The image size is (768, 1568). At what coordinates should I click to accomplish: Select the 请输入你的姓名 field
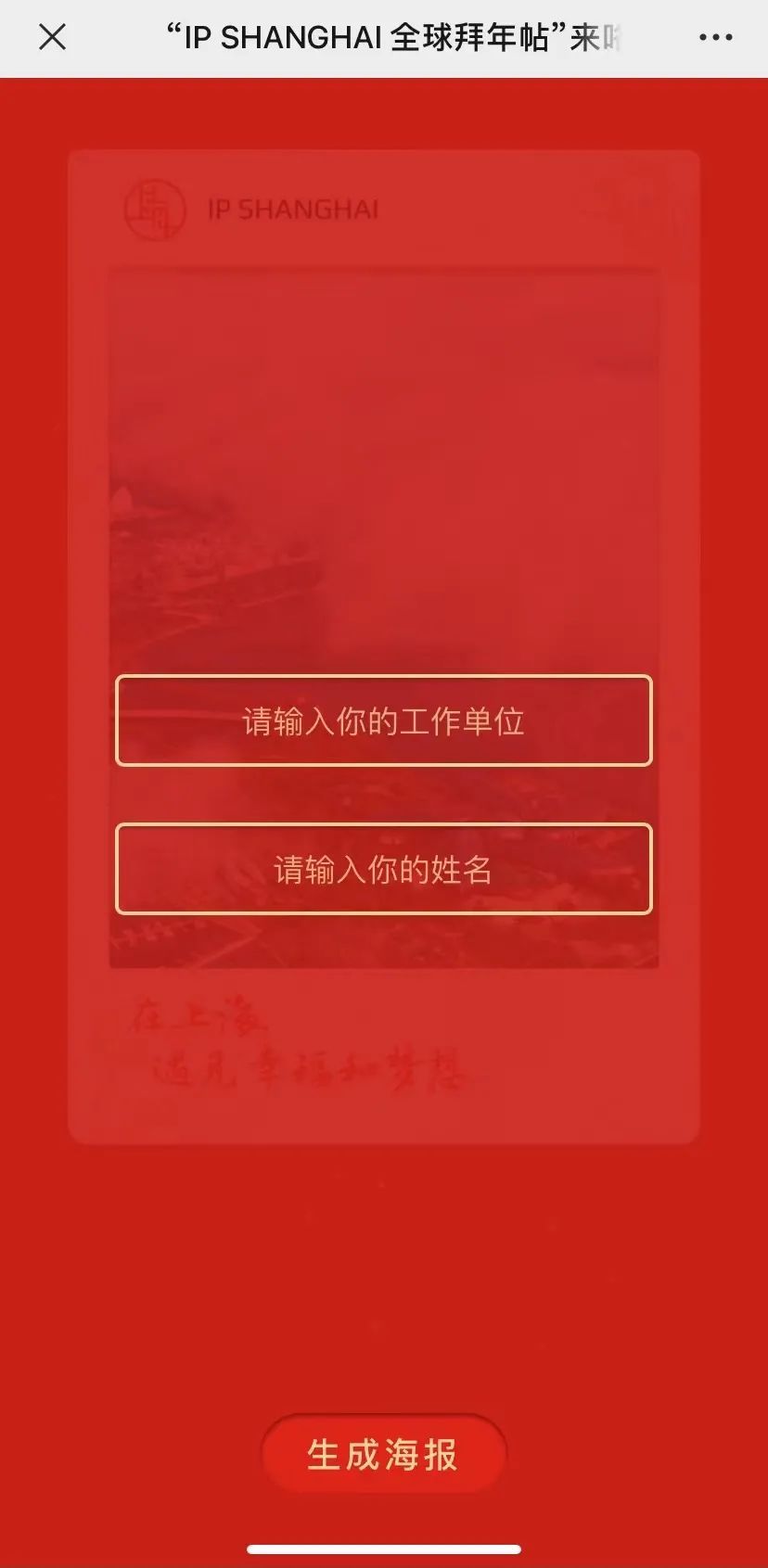(384, 869)
